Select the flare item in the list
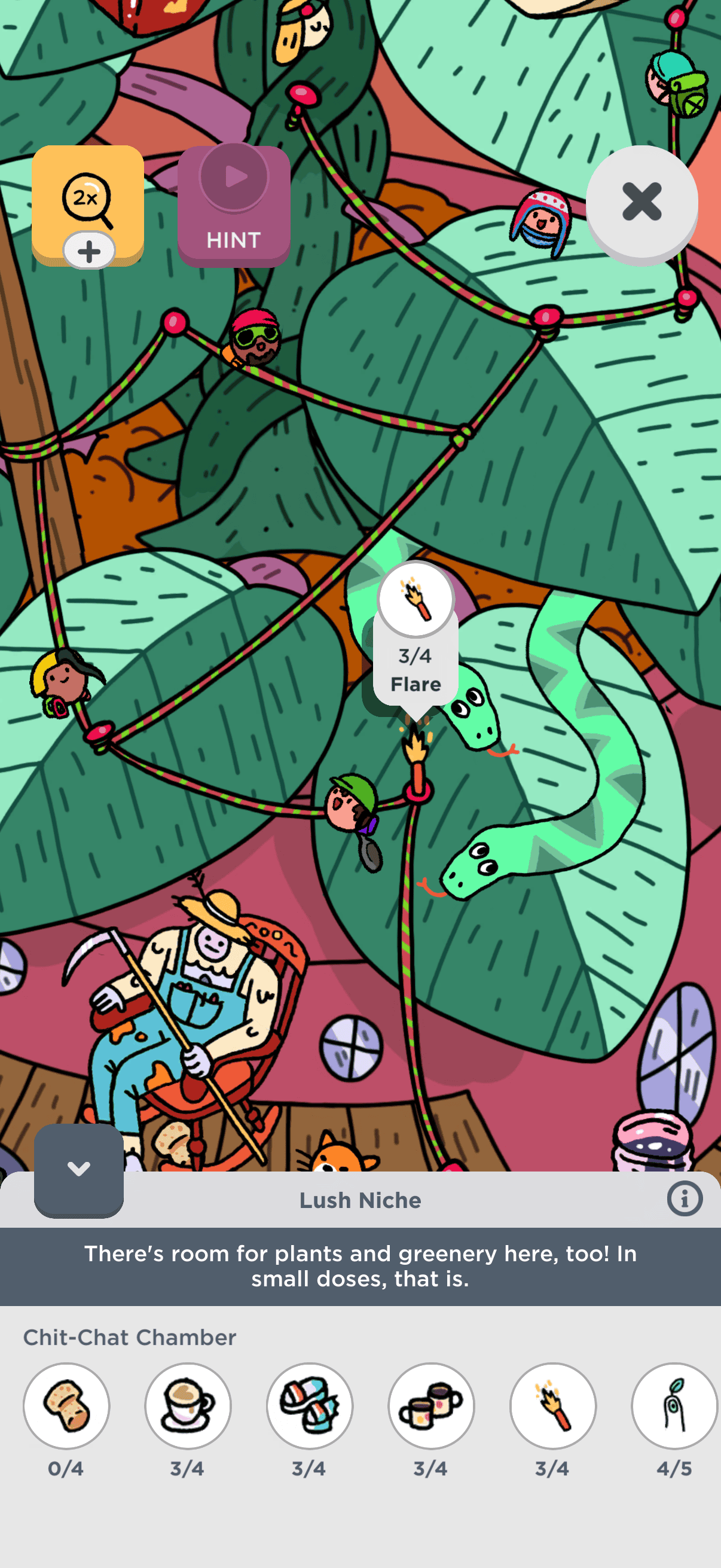721x1568 pixels. click(x=552, y=1405)
